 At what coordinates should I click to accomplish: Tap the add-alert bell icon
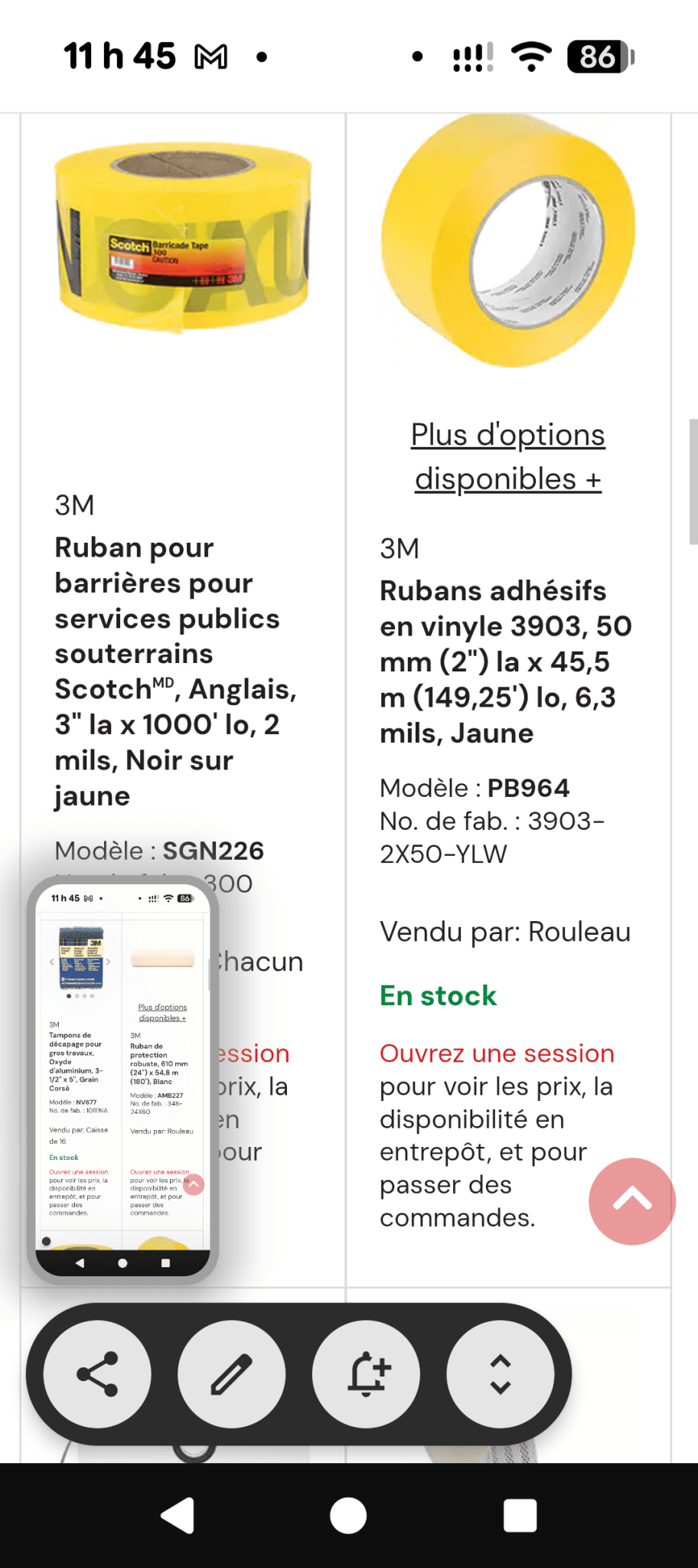pos(367,1373)
